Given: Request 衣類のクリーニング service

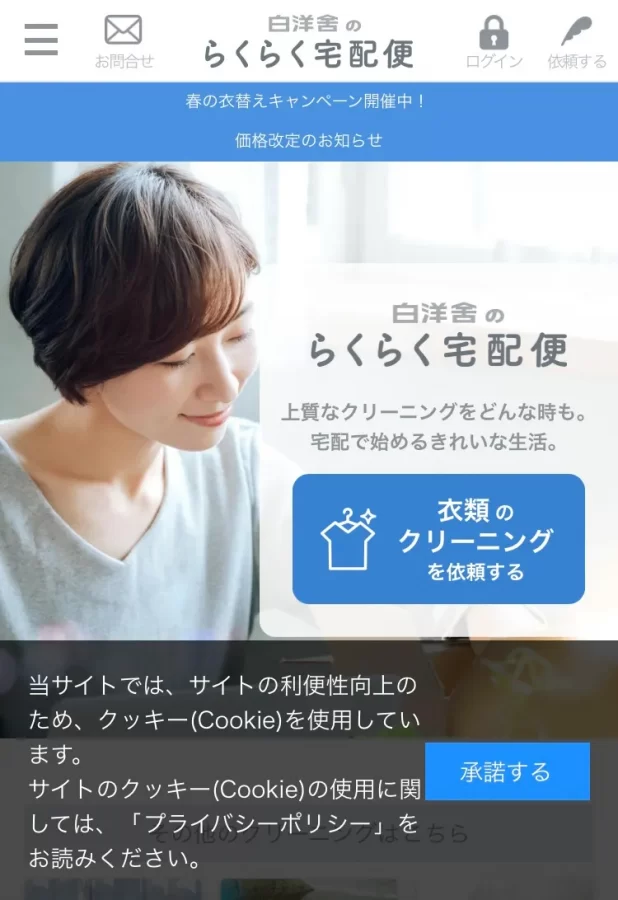Looking at the screenshot, I should [x=438, y=540].
